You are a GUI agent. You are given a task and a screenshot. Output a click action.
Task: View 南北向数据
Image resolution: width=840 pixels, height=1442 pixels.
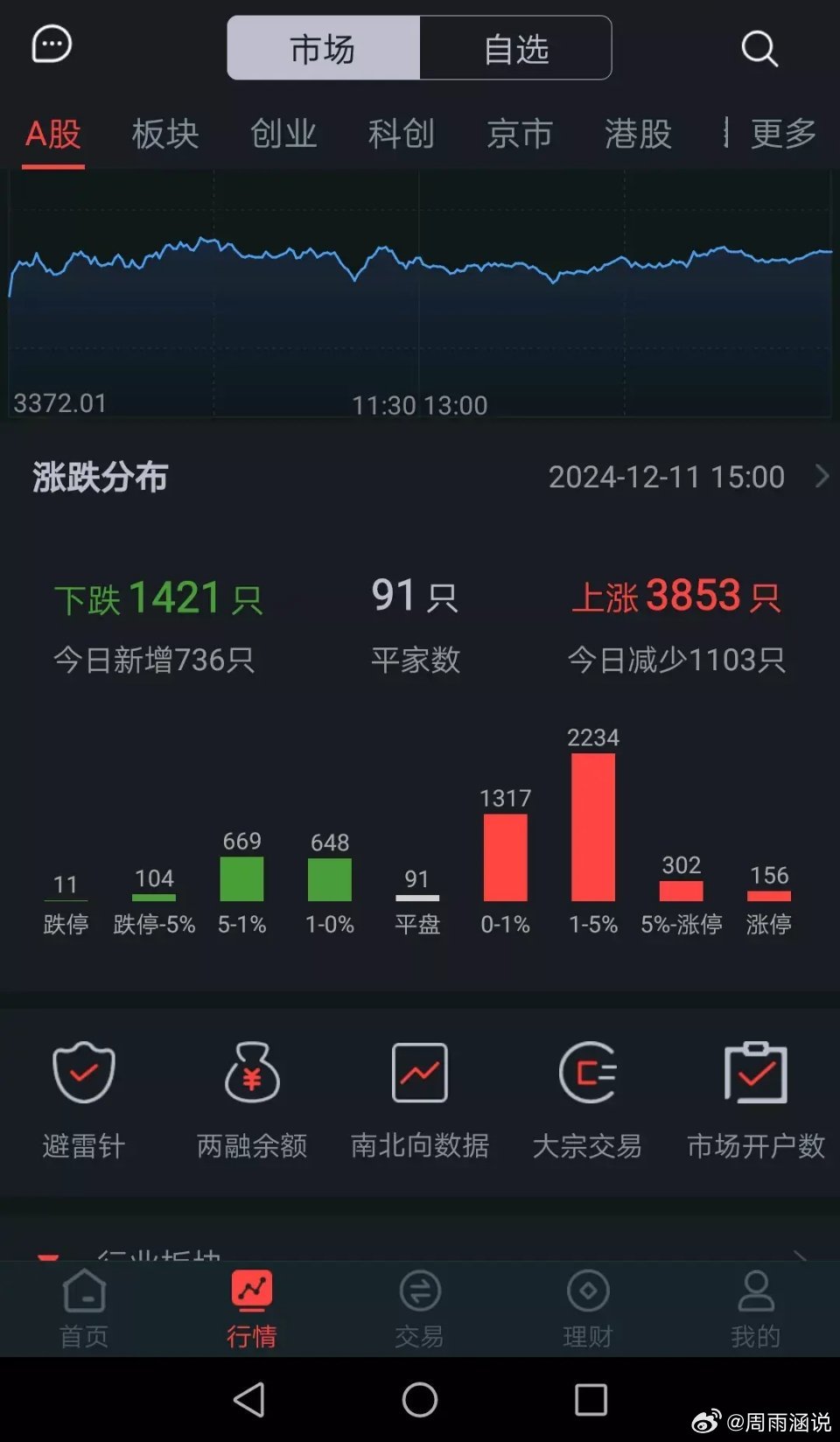click(x=420, y=1101)
